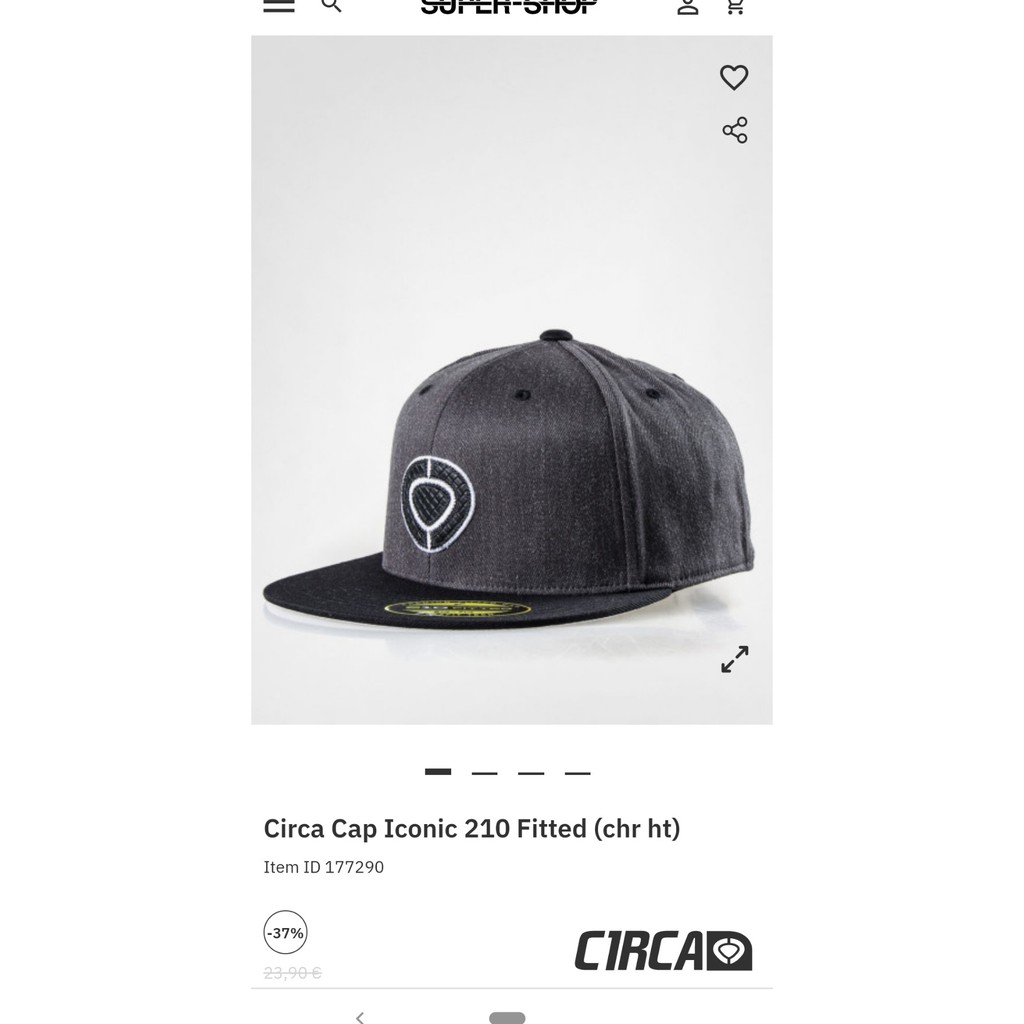Select the third image indicator
This screenshot has width=1024, height=1024.
[x=531, y=773]
